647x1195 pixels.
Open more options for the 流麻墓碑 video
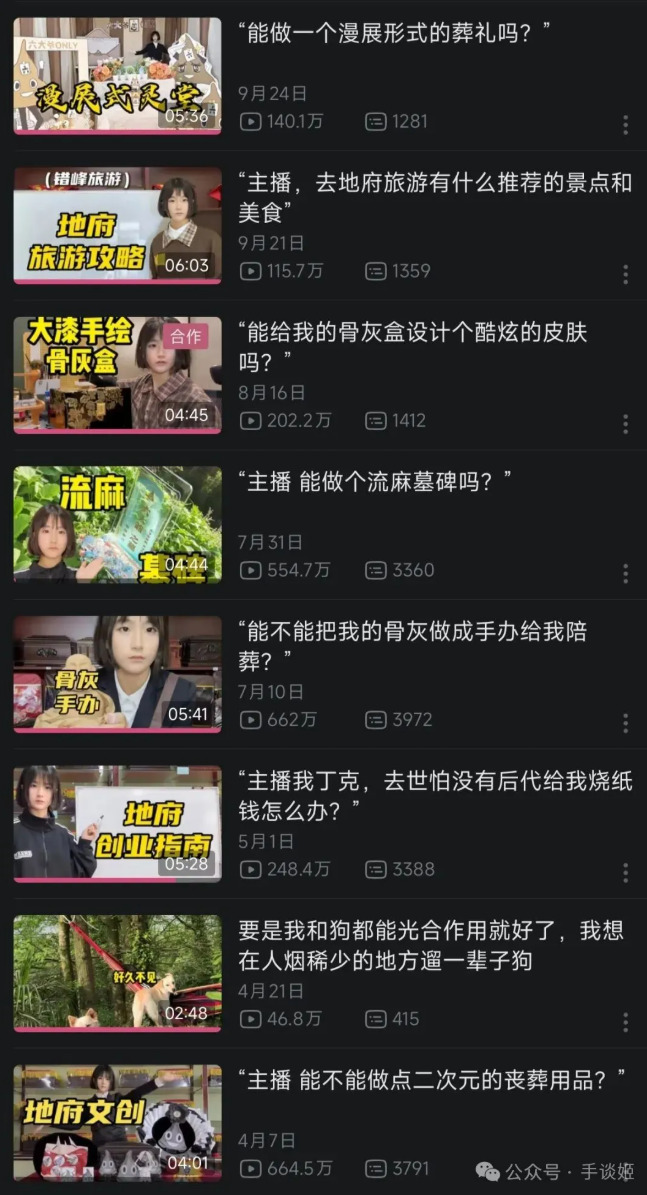tap(625, 573)
